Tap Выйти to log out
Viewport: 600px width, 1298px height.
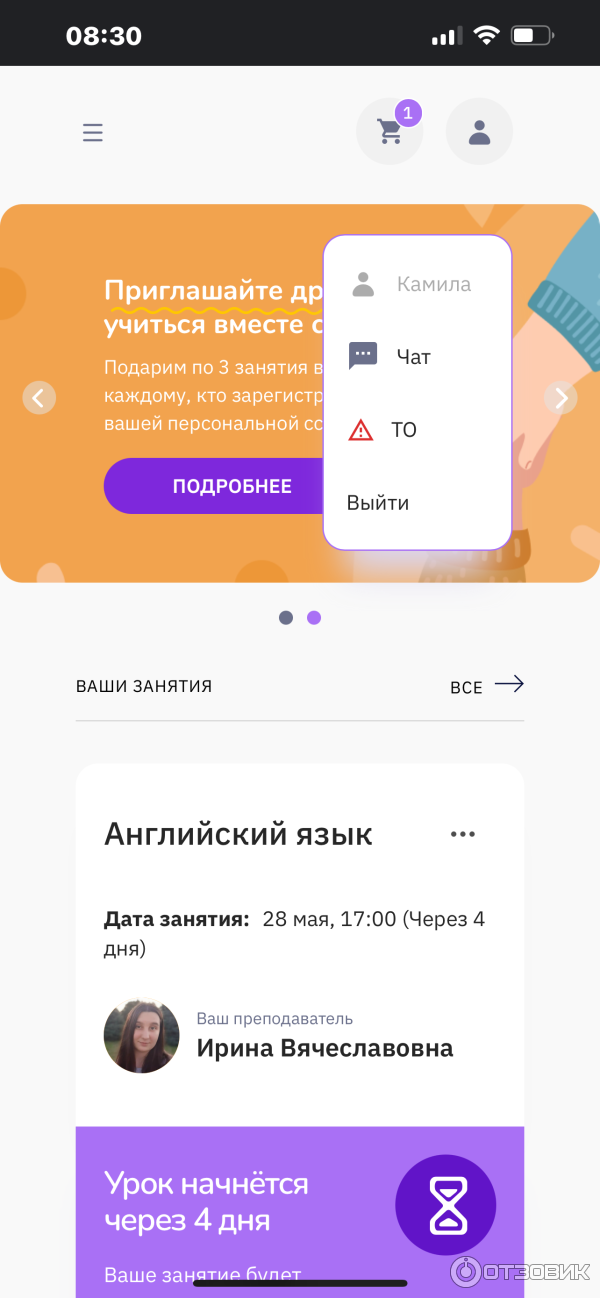(x=378, y=503)
